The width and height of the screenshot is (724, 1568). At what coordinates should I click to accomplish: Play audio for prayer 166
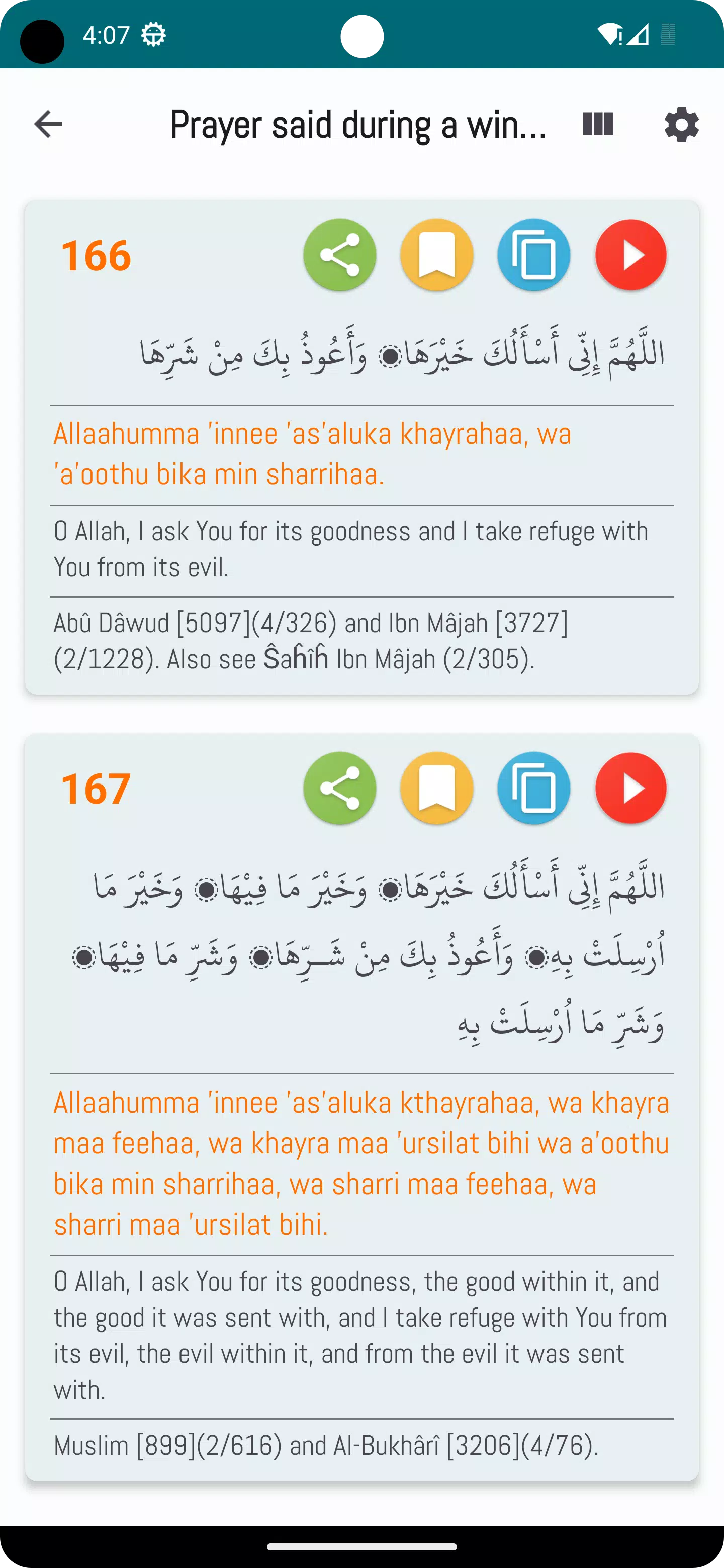coord(631,255)
